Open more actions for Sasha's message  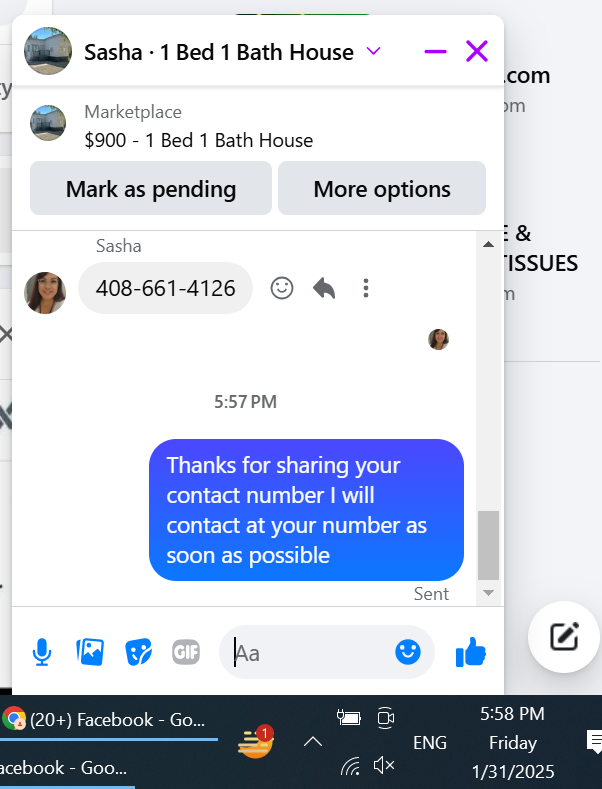366,288
